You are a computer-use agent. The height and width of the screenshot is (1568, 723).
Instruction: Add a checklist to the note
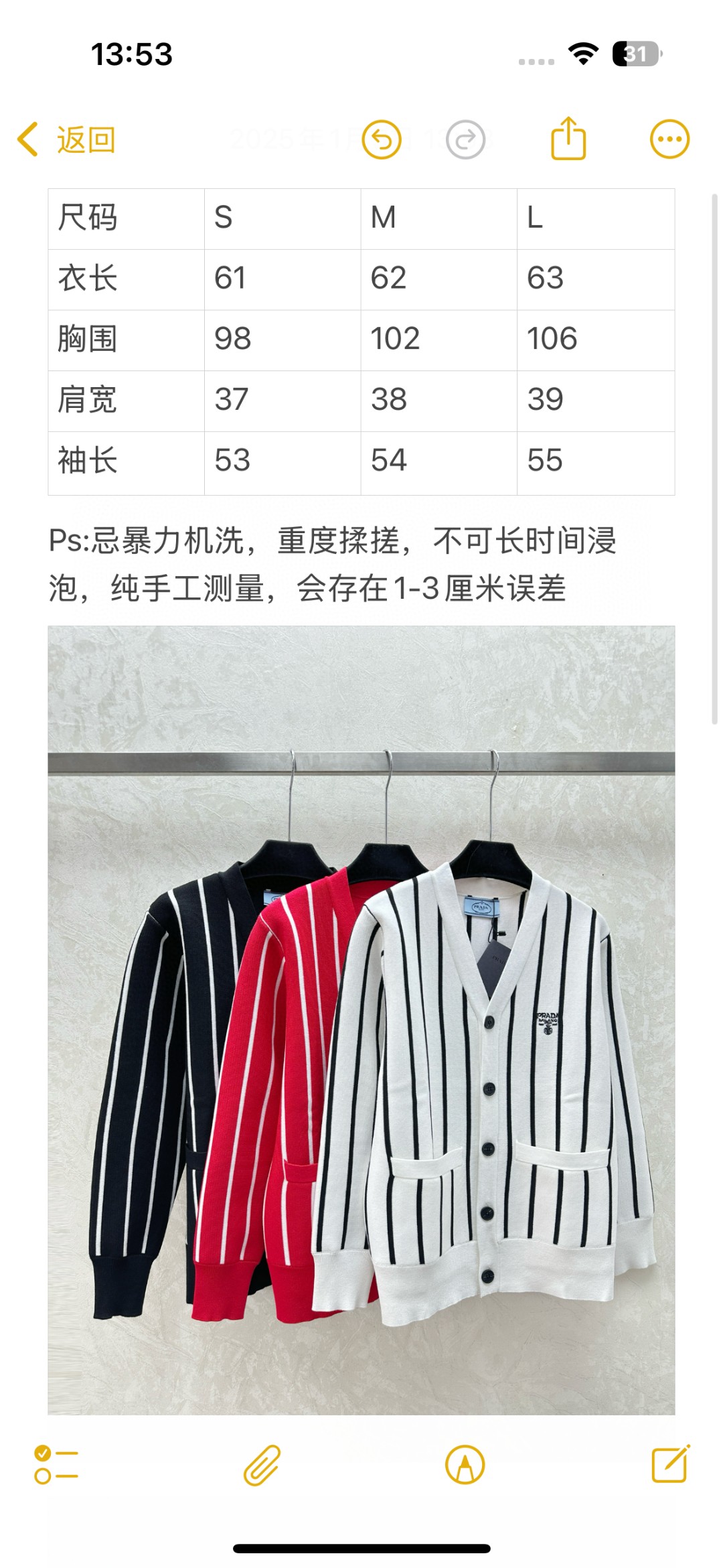click(x=56, y=1465)
